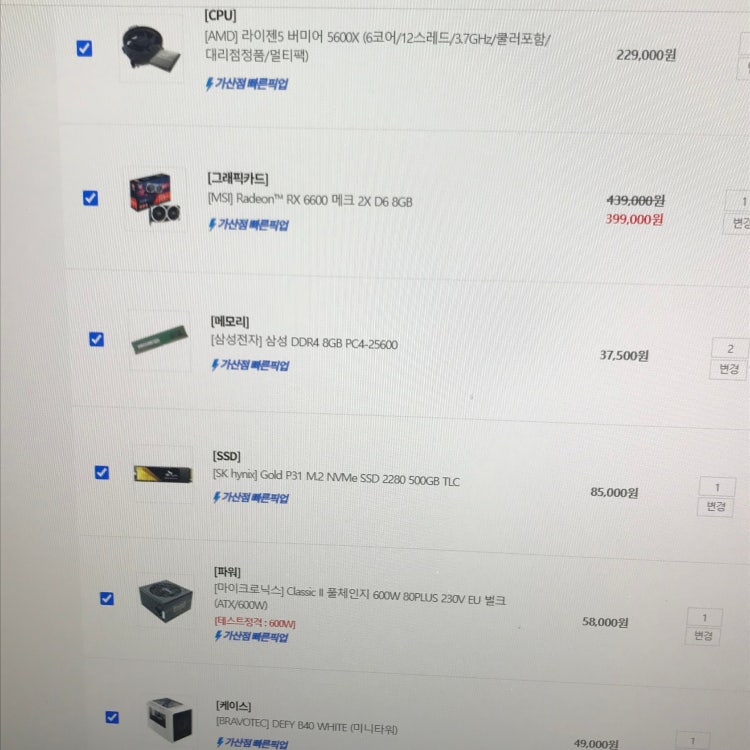Tap 변경 button for the Samsung memory
750x750 pixels.
point(728,370)
